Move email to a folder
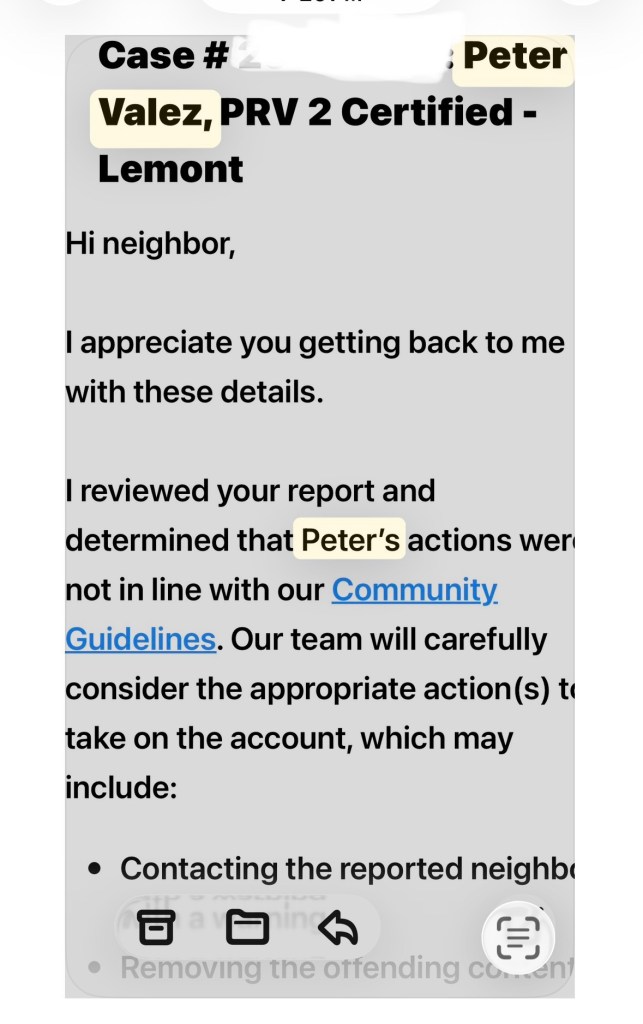The image size is (643, 1024). click(247, 927)
